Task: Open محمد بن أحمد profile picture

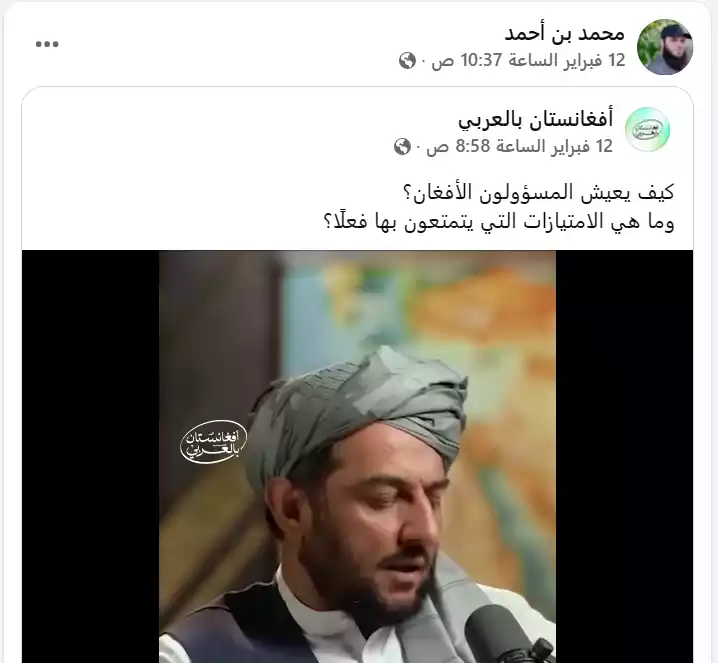Action: (664, 47)
